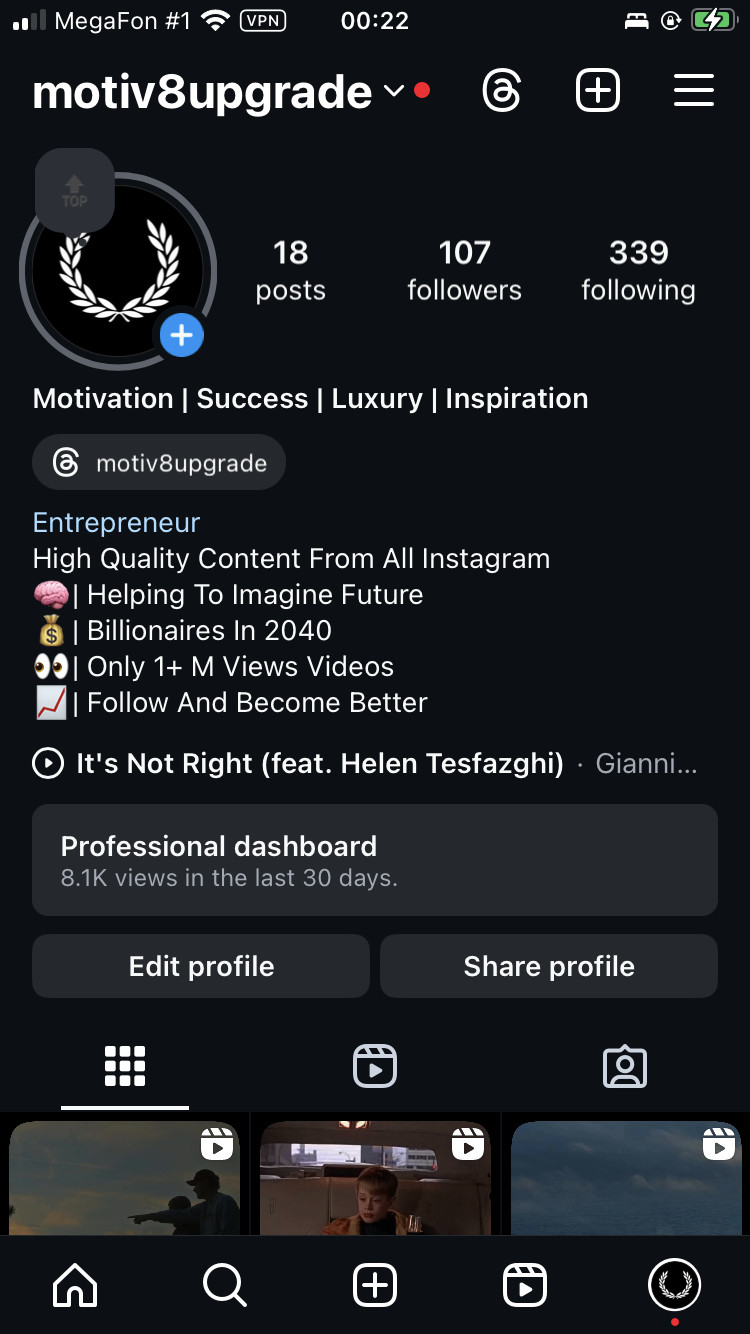View the 339 following list
The image size is (750, 1334).
click(638, 270)
